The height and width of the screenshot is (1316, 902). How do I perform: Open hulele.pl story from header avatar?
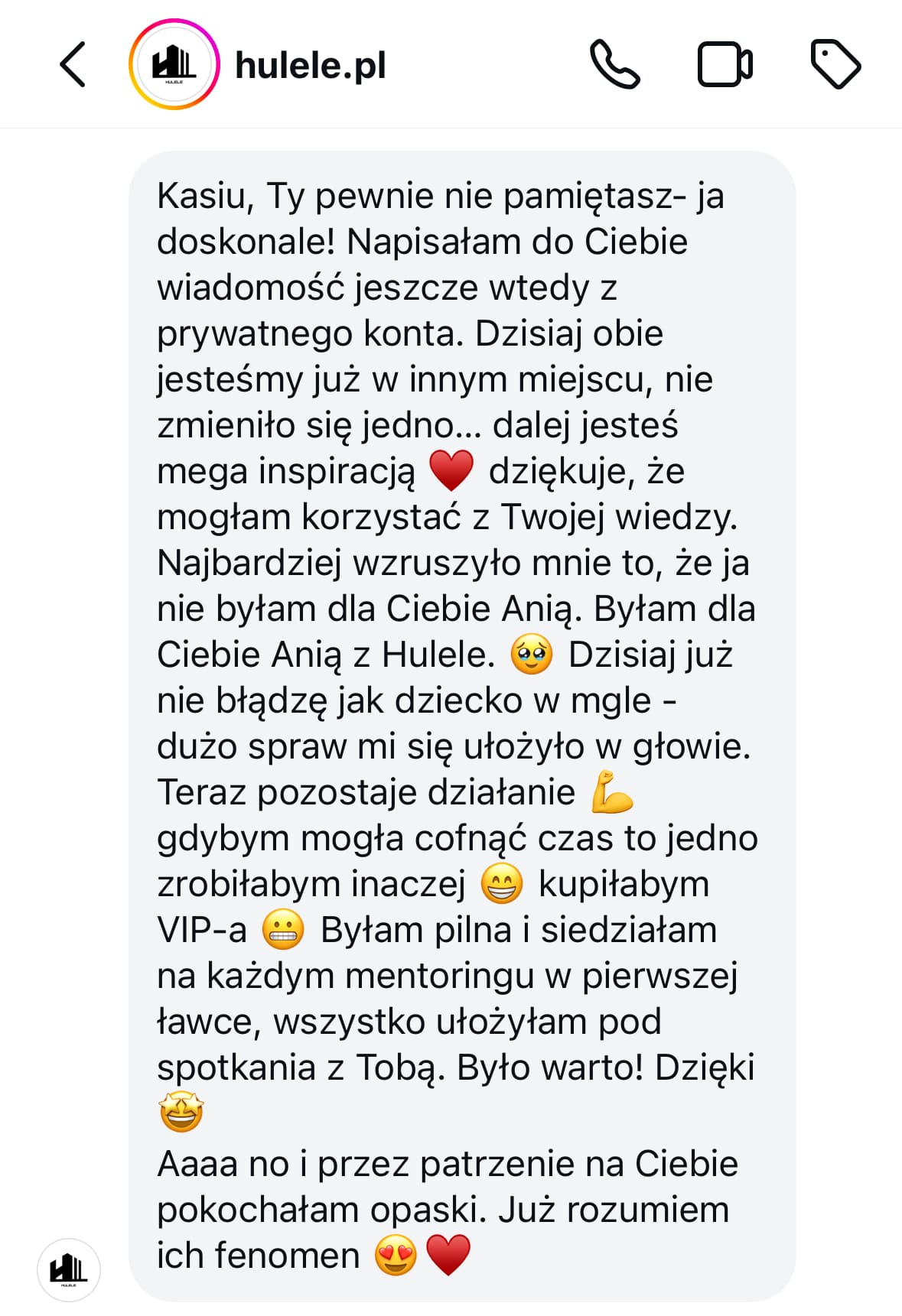point(174,64)
